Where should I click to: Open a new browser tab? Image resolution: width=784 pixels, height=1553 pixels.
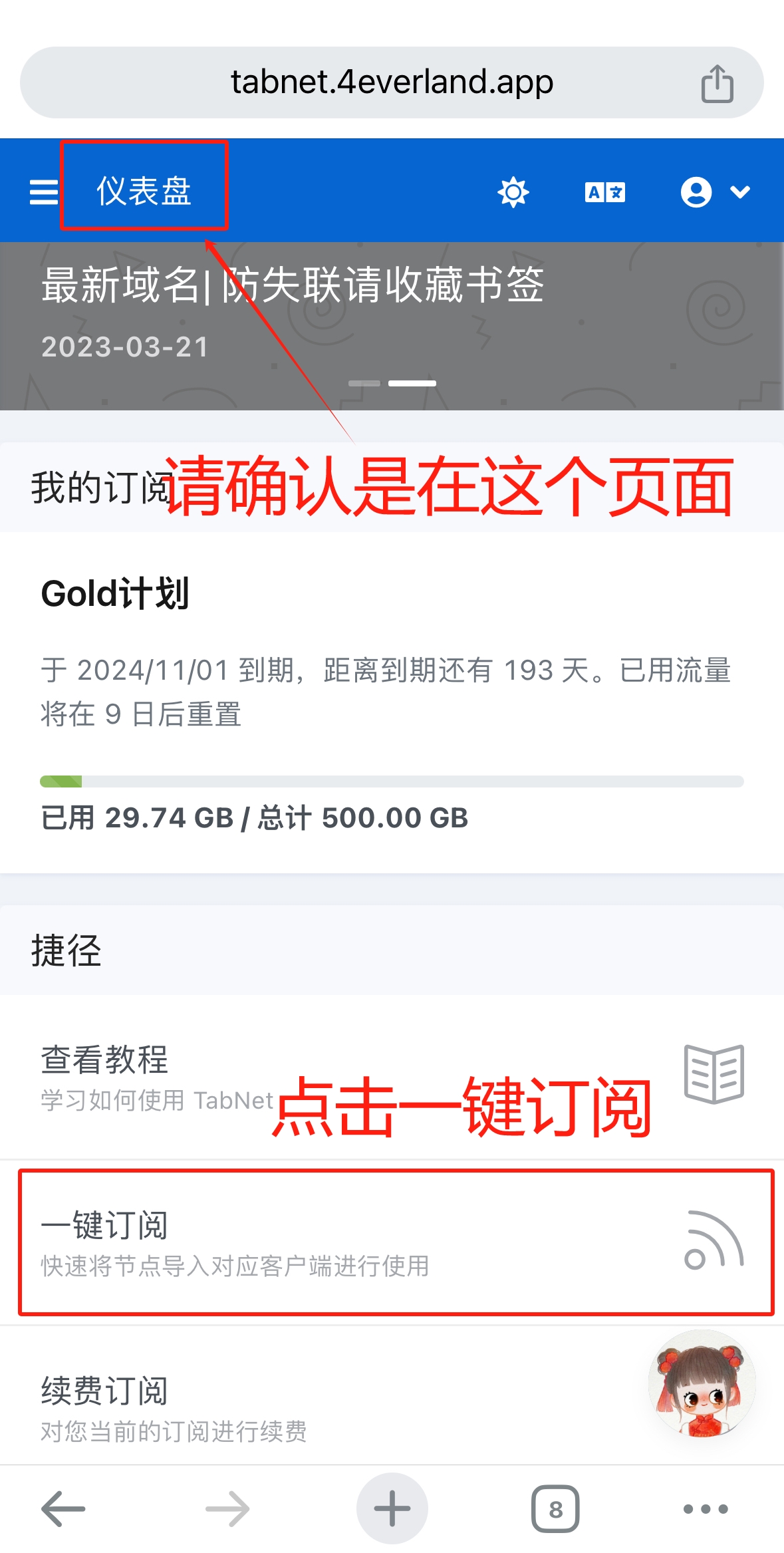(x=392, y=1508)
